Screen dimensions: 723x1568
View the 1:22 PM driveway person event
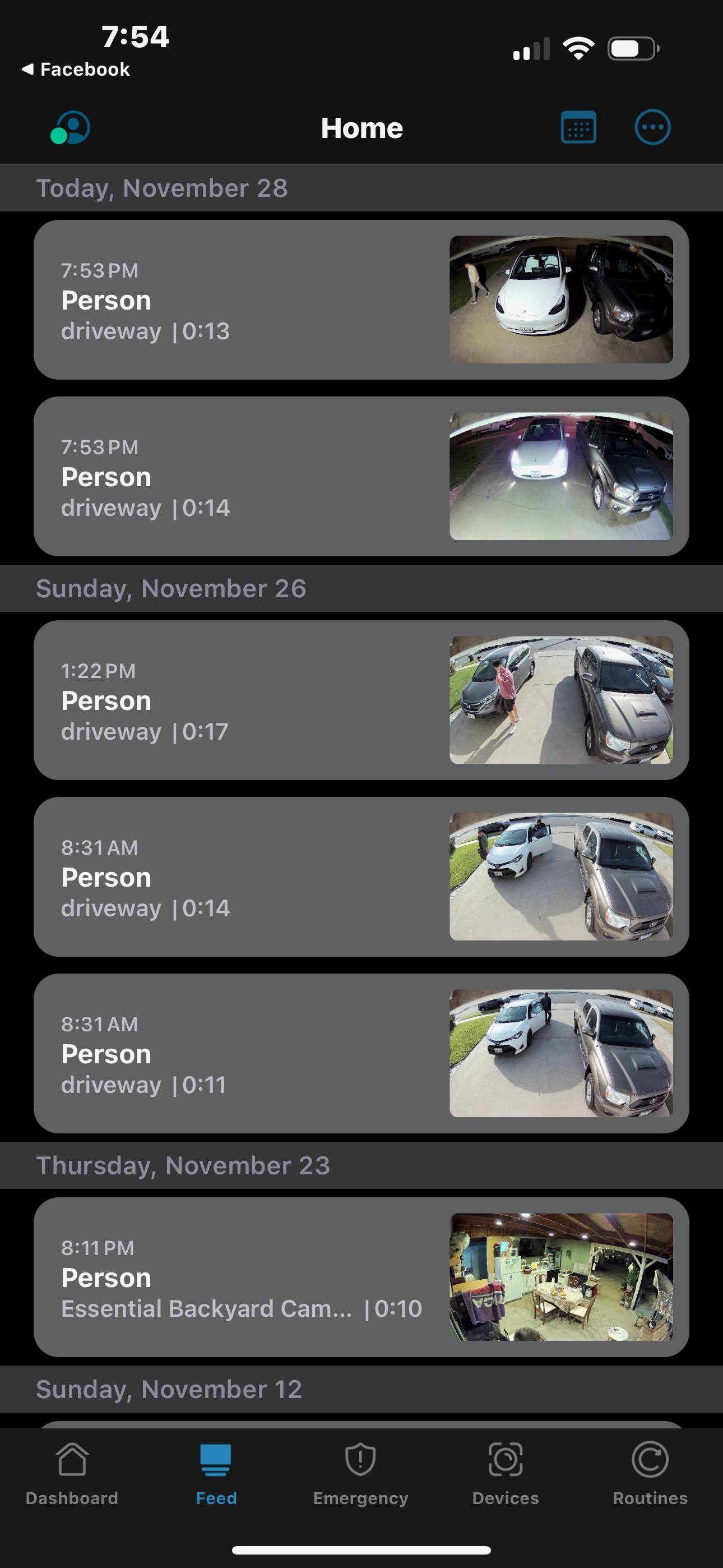(361, 700)
